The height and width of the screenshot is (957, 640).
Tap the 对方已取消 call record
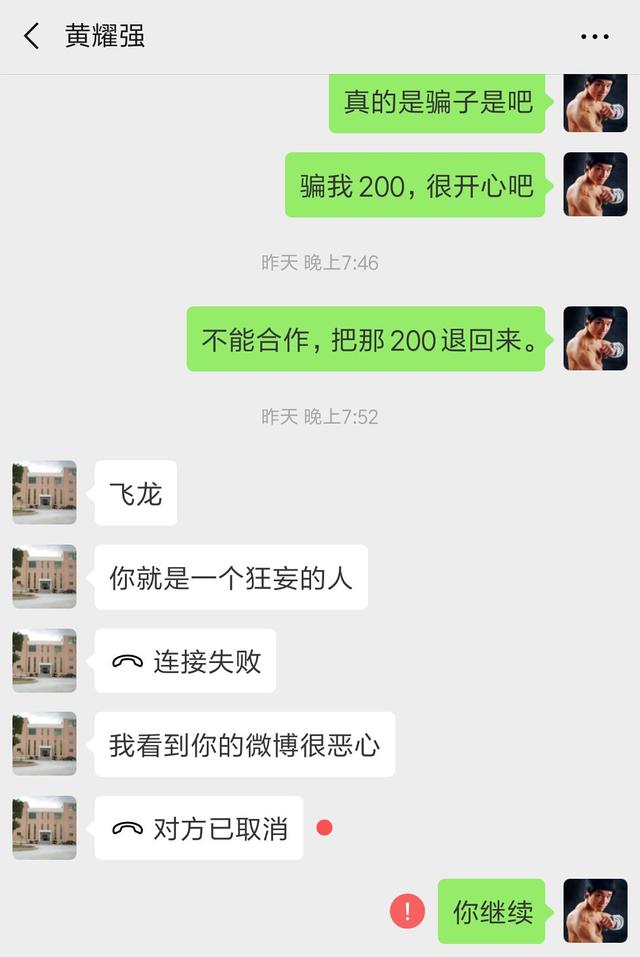pyautogui.click(x=199, y=828)
